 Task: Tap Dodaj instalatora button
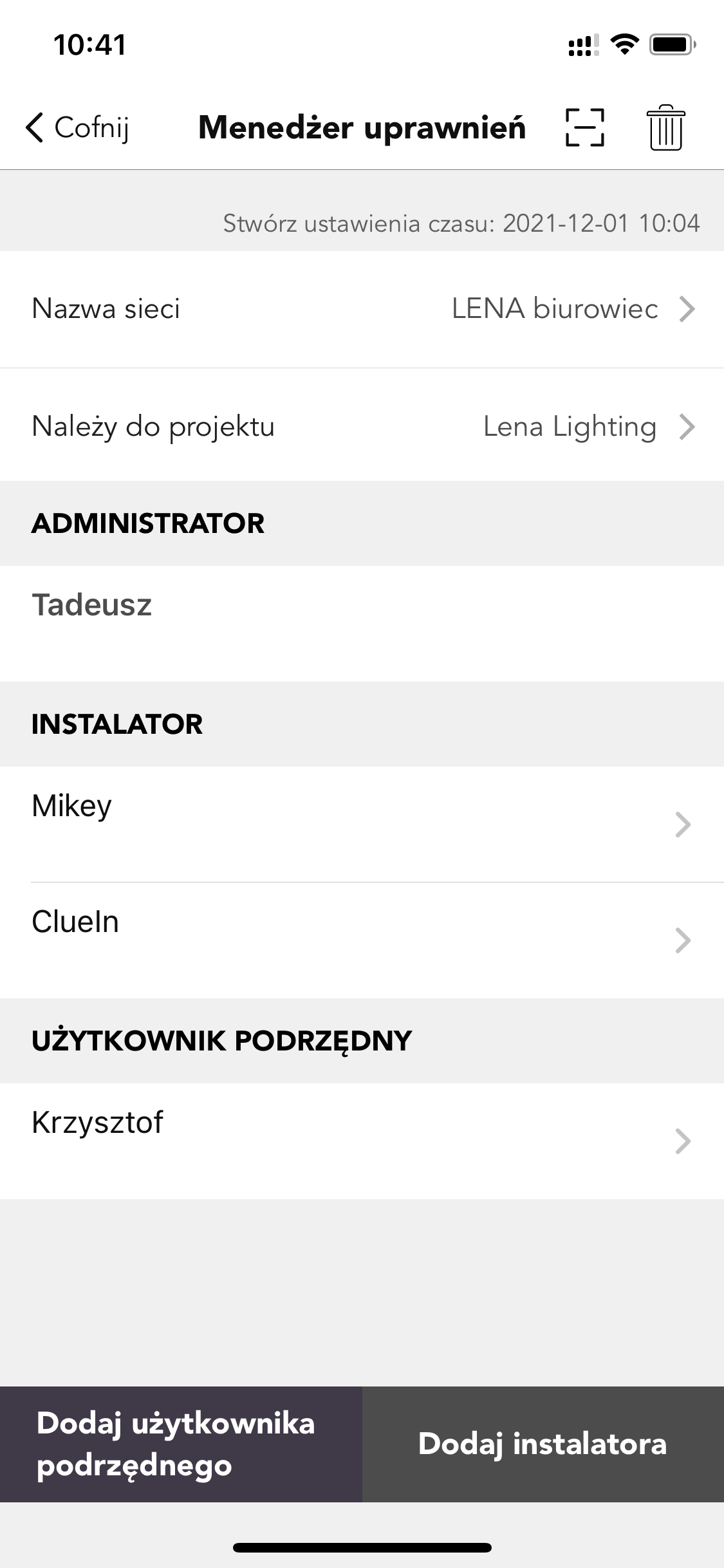543,1444
